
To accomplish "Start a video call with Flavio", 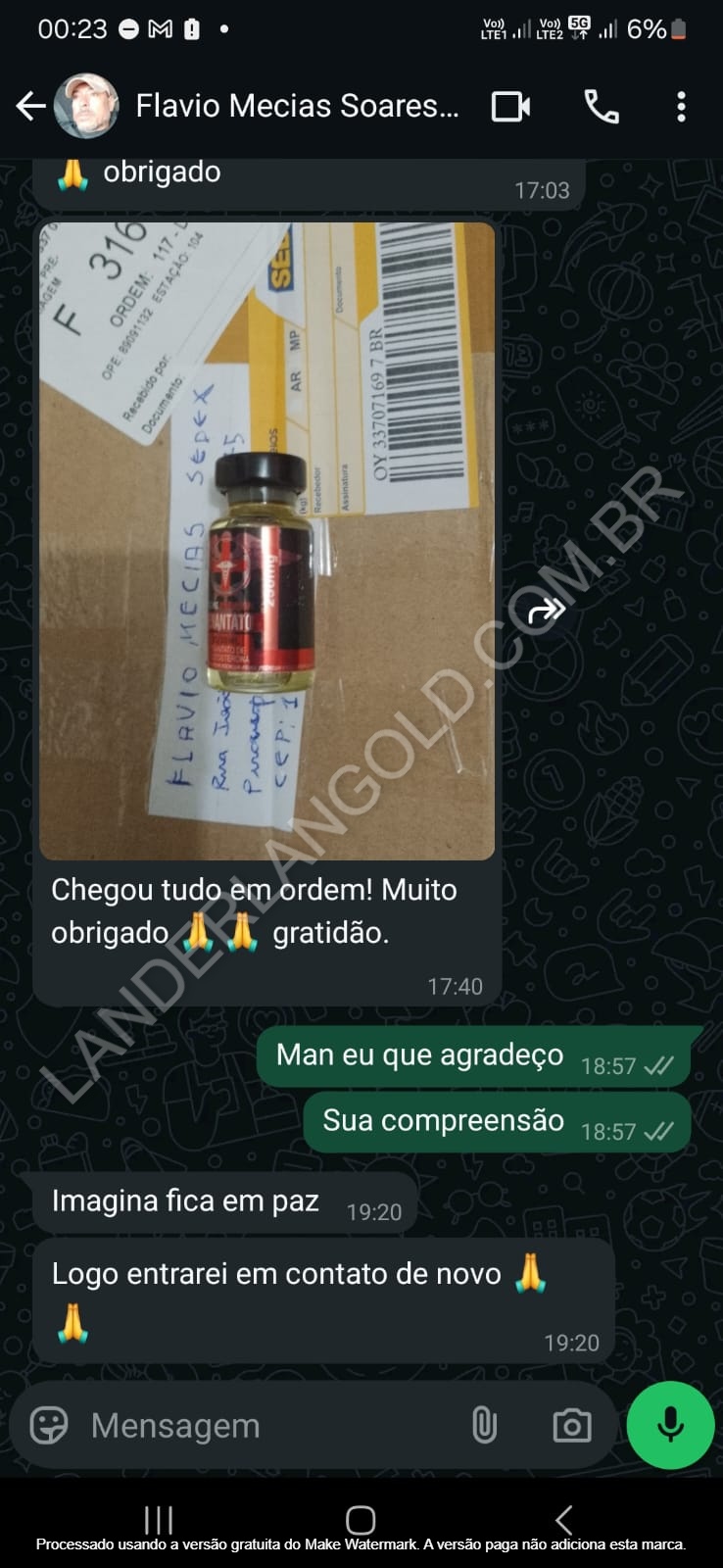I will coord(510,106).
